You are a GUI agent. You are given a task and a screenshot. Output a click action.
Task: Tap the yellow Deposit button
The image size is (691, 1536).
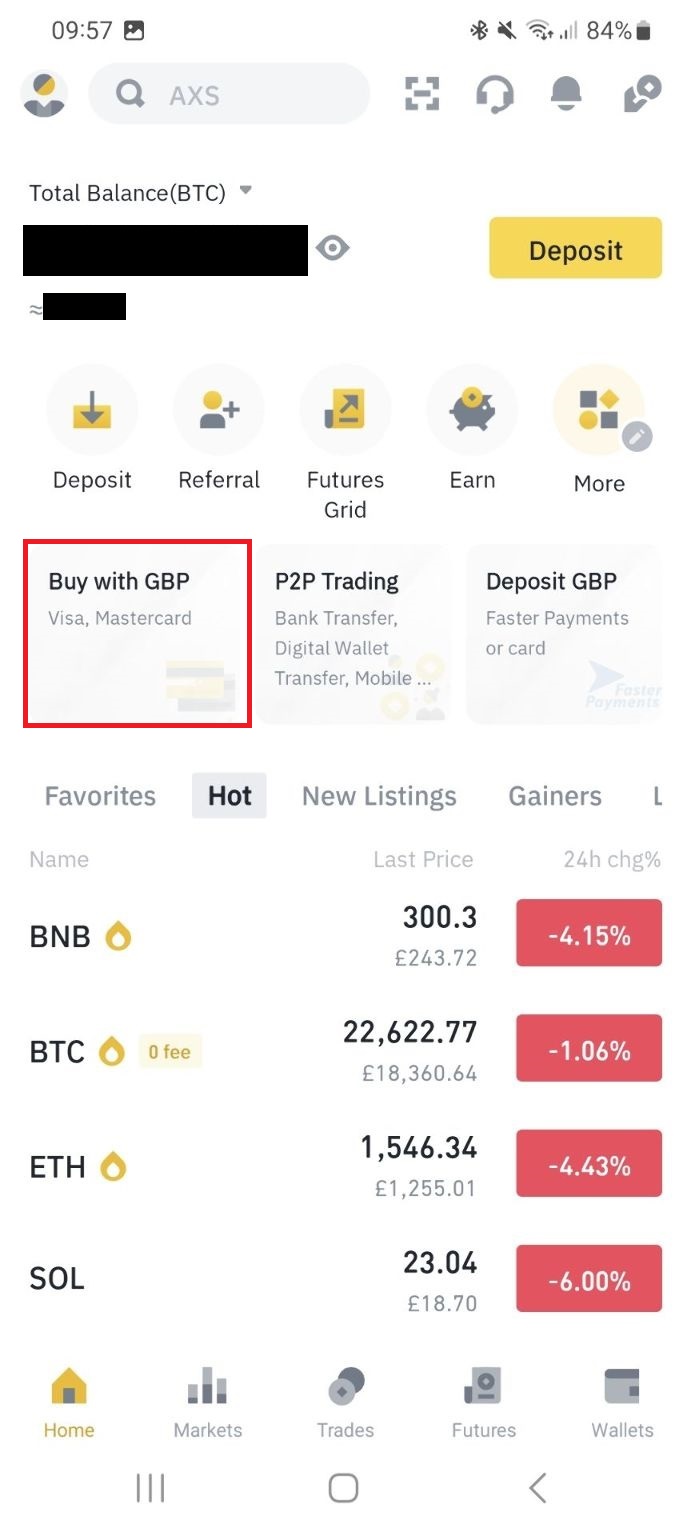(x=575, y=248)
